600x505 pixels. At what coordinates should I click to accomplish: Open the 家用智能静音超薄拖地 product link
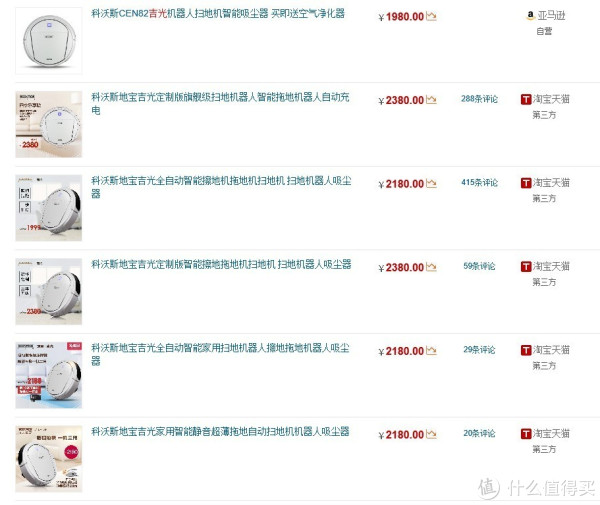tap(220, 432)
